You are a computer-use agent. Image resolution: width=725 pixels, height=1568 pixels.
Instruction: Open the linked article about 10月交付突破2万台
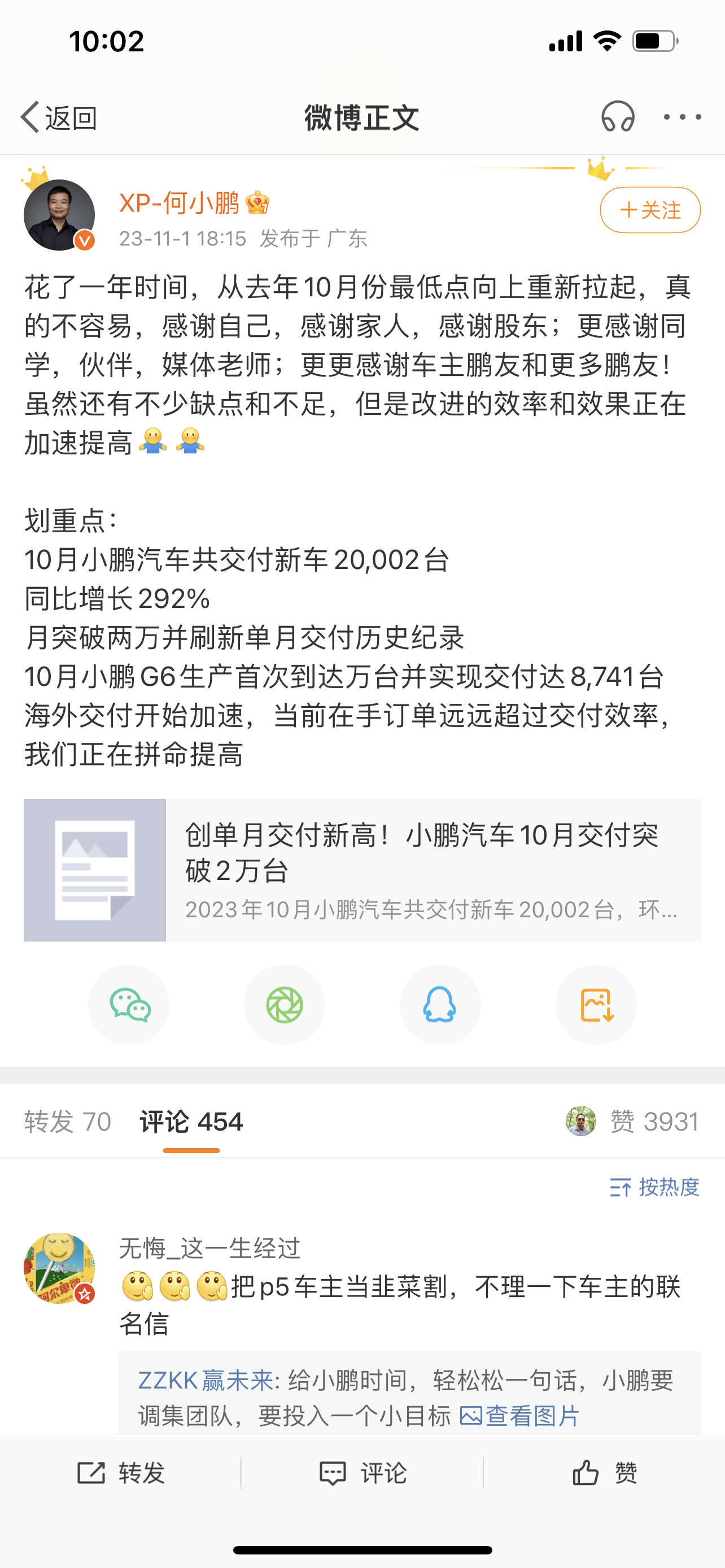point(362,870)
